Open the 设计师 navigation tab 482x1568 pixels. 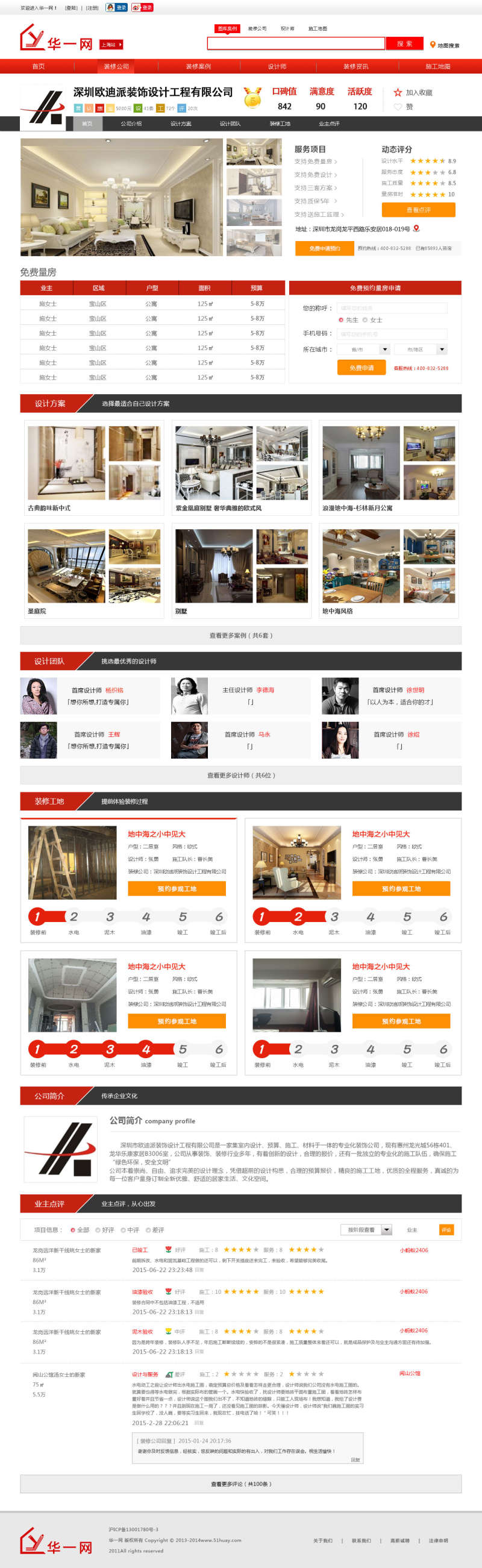pyautogui.click(x=277, y=66)
